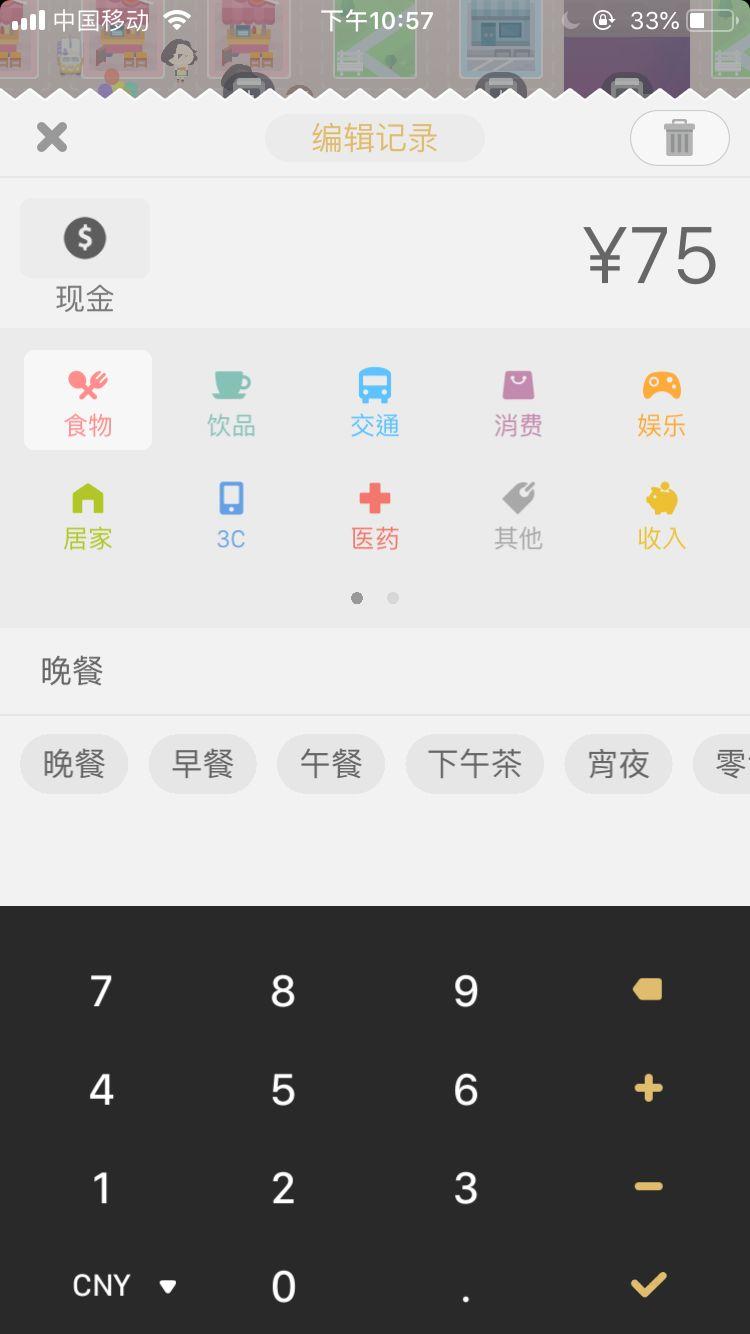Select the 其他 category
The width and height of the screenshot is (750, 1334).
coord(518,515)
